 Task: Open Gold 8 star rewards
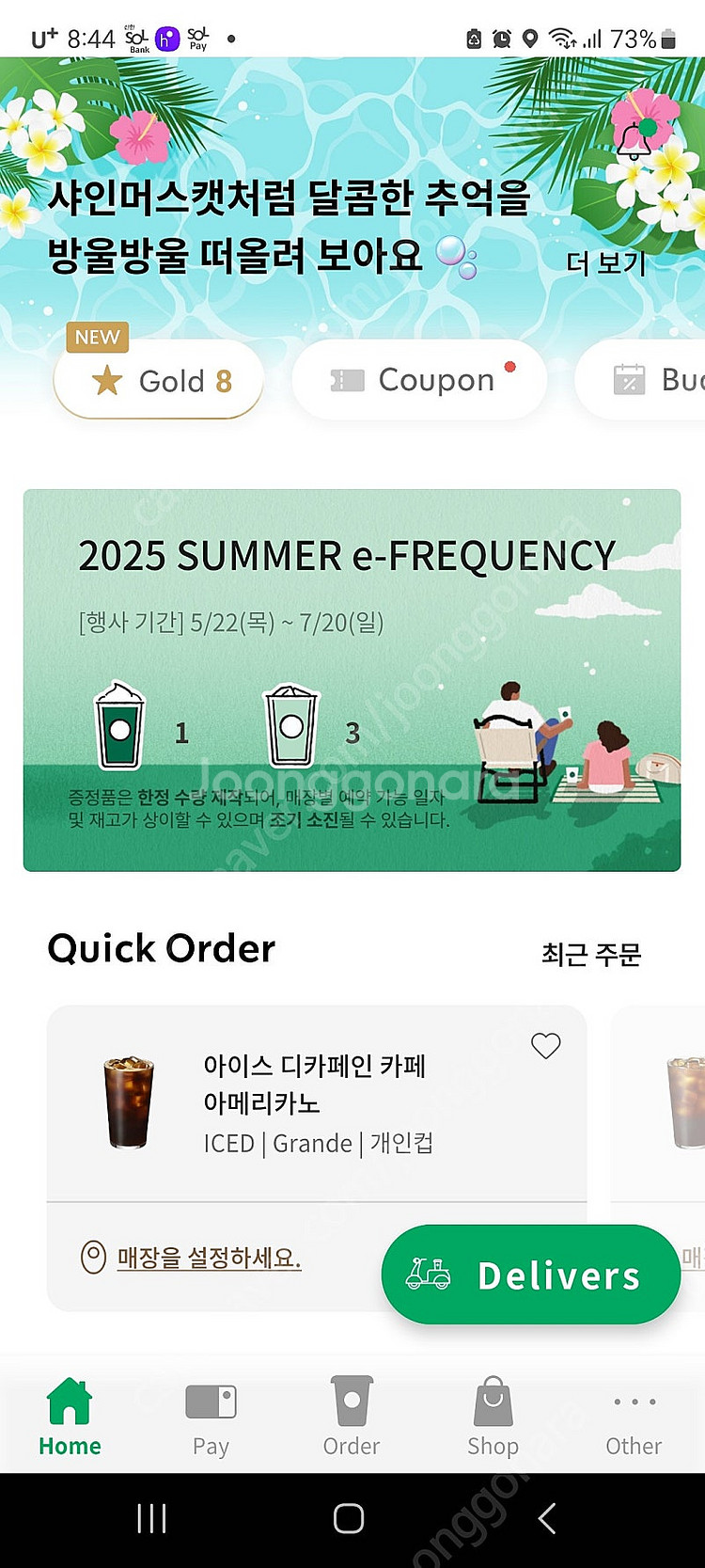tap(159, 381)
